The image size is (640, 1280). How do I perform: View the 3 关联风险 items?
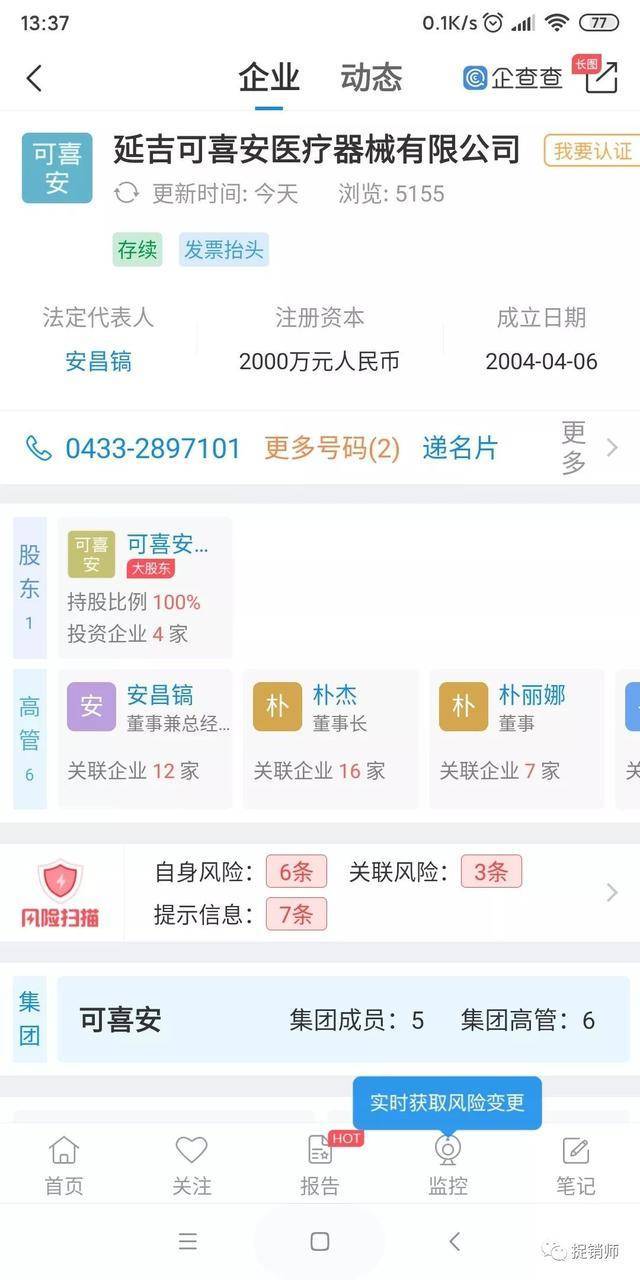tap(491, 872)
